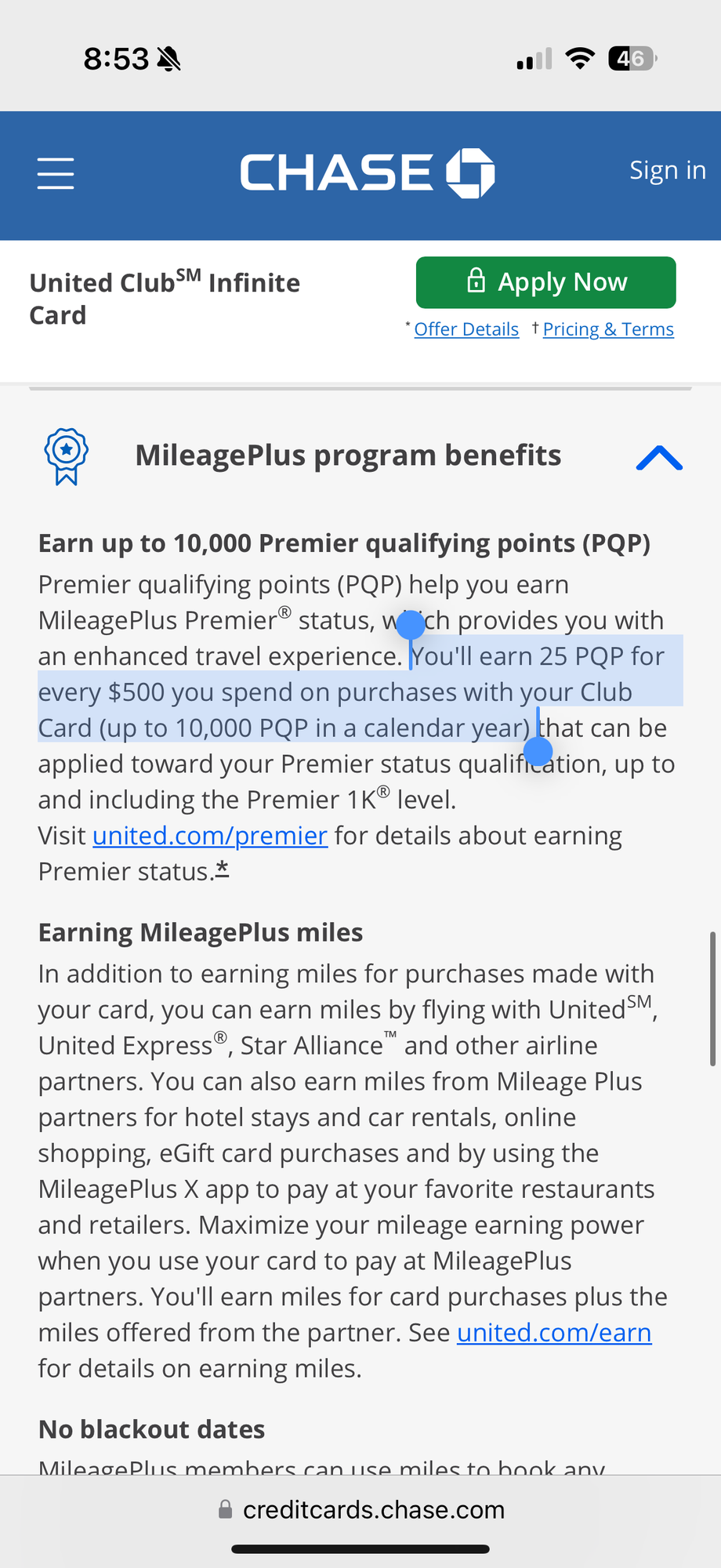This screenshot has height=1568, width=721.
Task: Tap the green Apply Now button
Action: point(545,282)
